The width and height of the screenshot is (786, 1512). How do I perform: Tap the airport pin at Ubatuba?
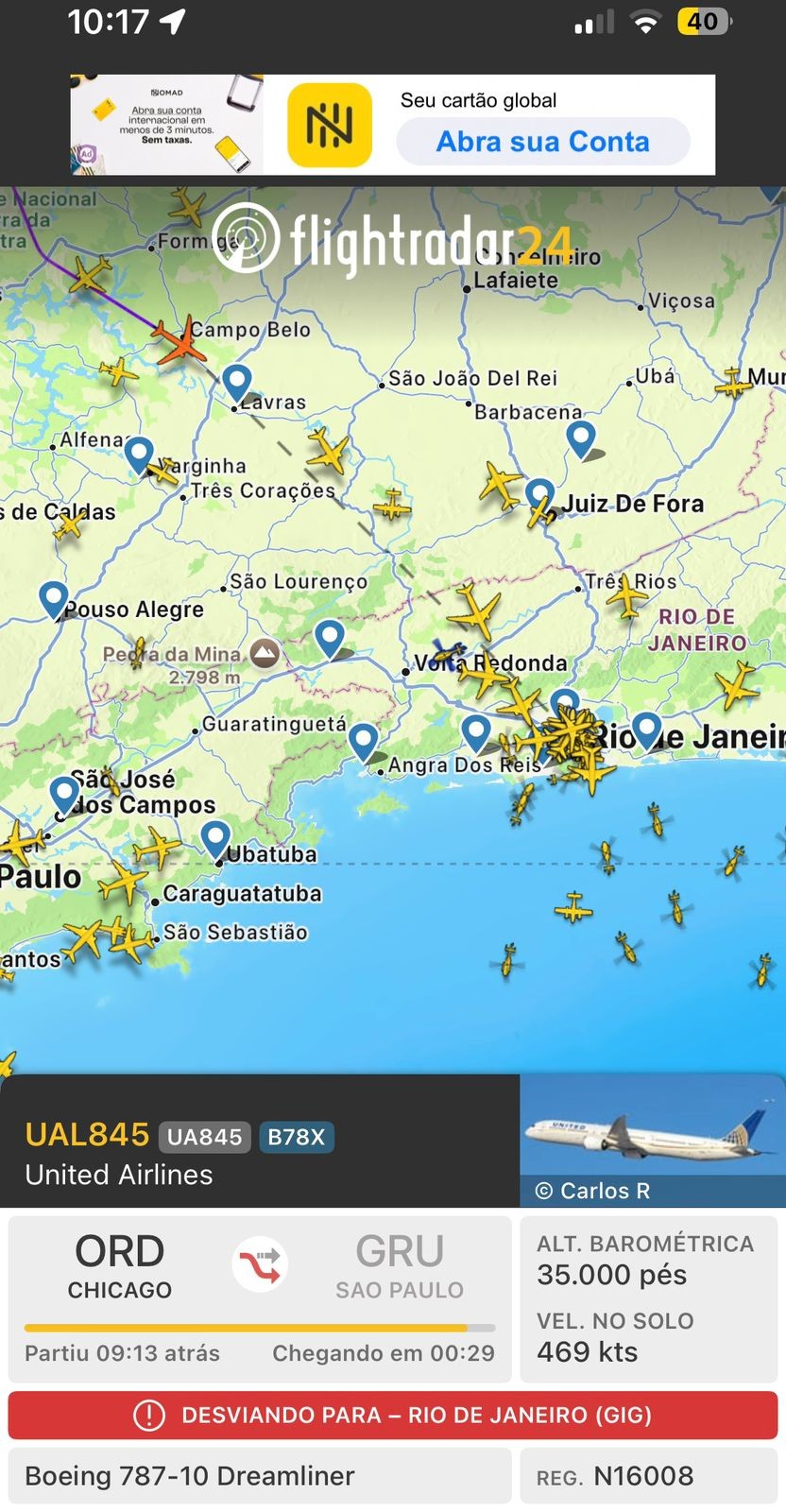[215, 837]
